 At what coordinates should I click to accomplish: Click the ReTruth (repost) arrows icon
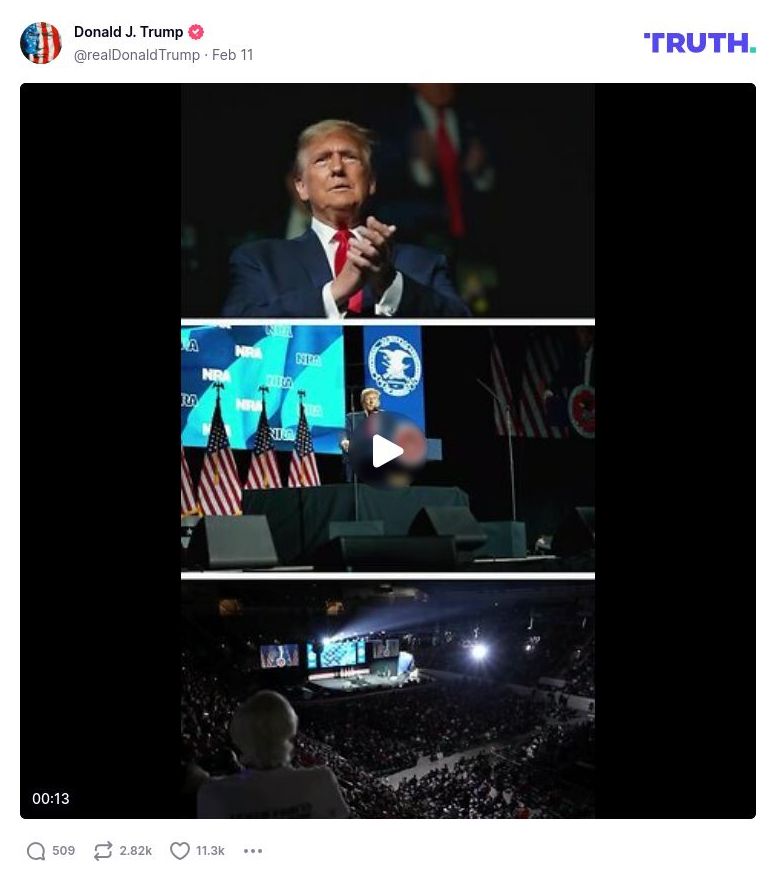tap(101, 851)
